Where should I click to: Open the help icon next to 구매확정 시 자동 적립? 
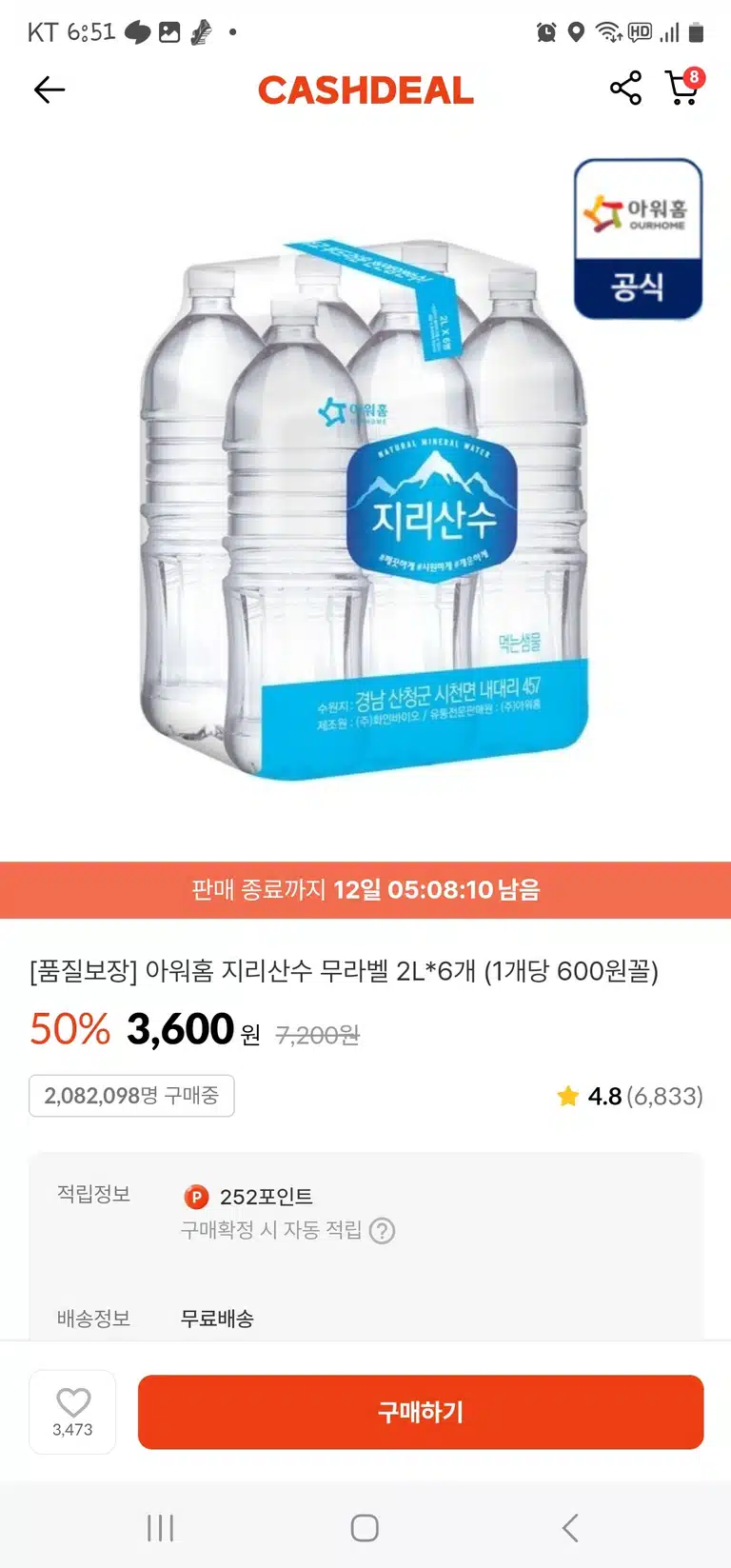[382, 1231]
